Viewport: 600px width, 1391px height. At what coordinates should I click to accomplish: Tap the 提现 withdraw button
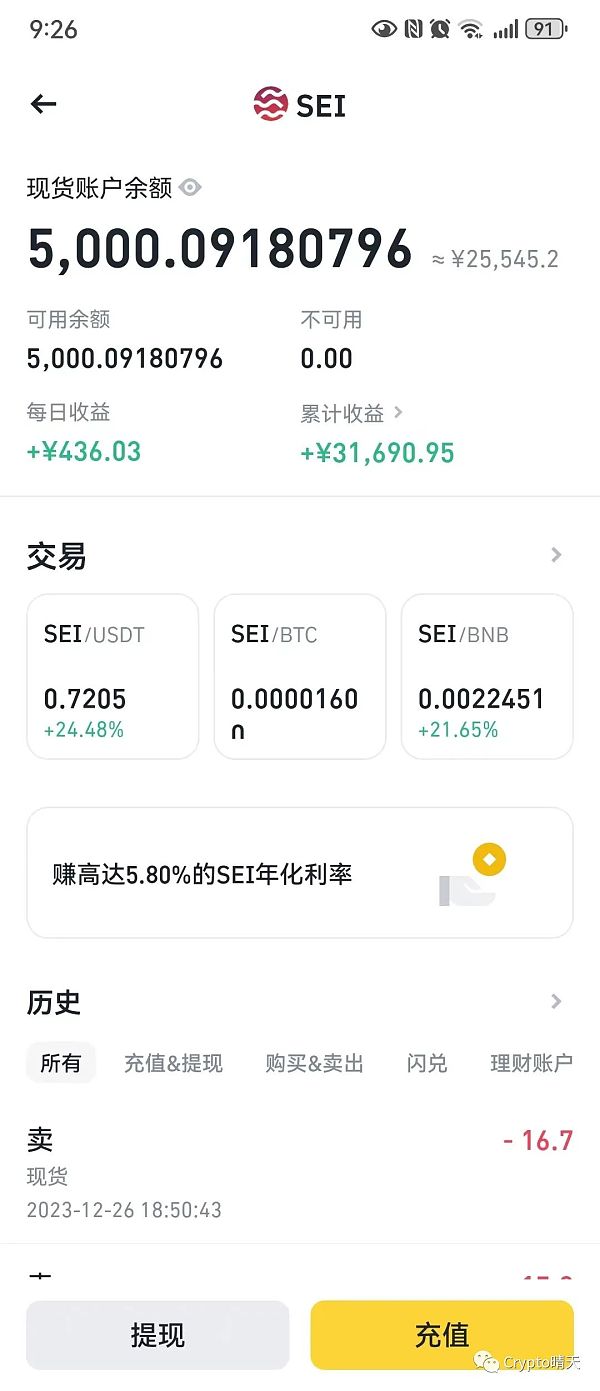pos(158,1335)
